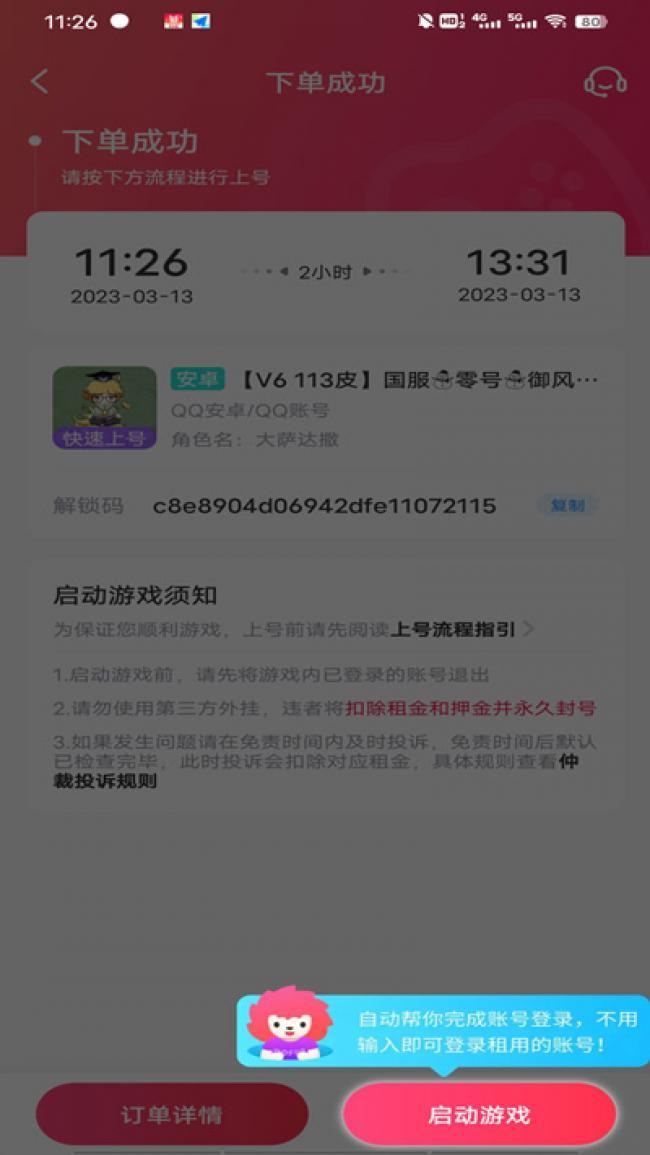
Task: Copy the unlock code with 复制
Action: 567,505
